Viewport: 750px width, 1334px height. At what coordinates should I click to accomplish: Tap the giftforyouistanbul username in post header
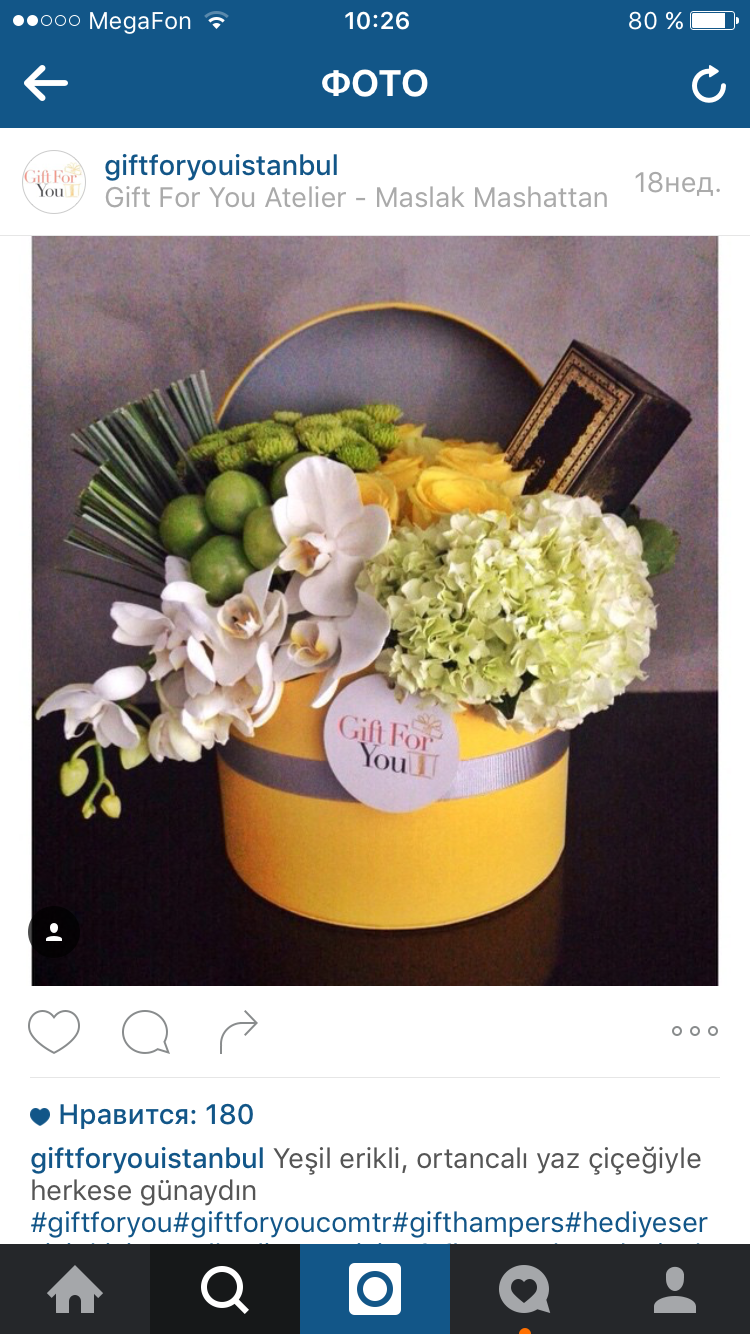pyautogui.click(x=221, y=166)
